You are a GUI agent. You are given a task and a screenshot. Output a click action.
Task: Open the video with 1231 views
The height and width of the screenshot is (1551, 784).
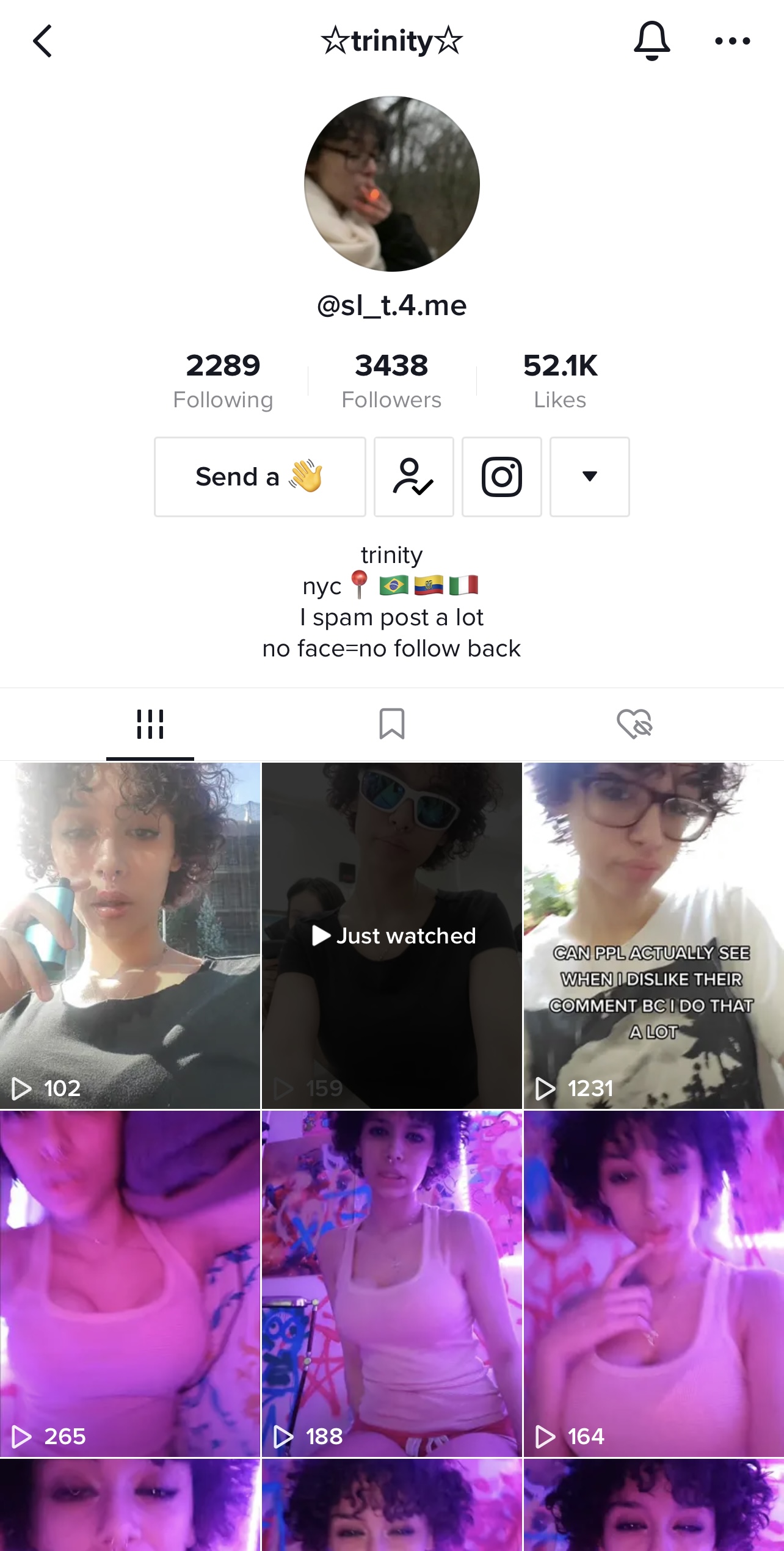(x=653, y=935)
